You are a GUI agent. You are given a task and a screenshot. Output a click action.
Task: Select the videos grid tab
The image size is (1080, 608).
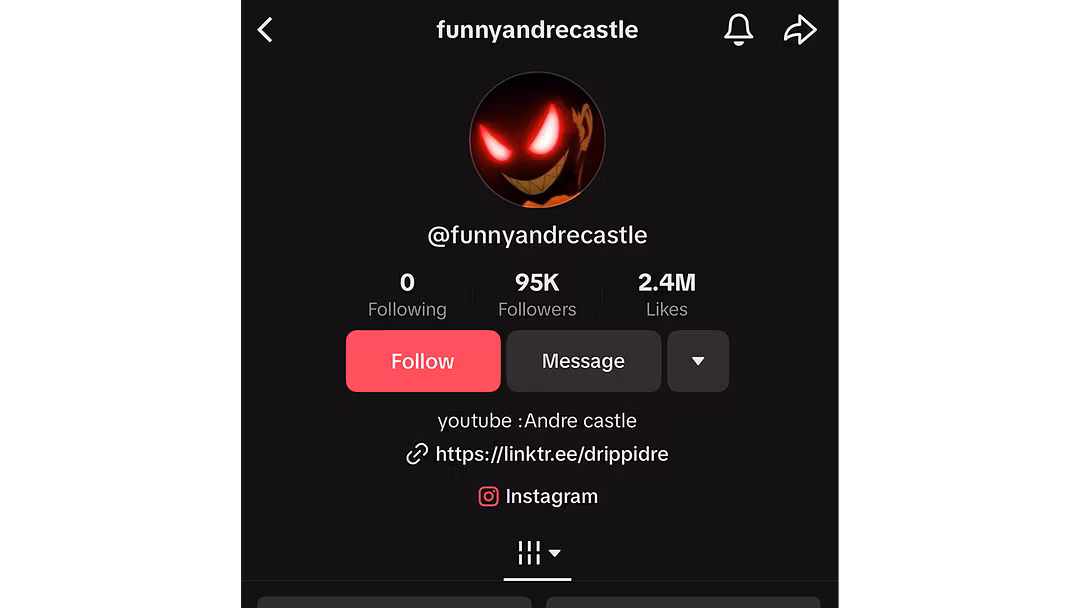point(537,553)
